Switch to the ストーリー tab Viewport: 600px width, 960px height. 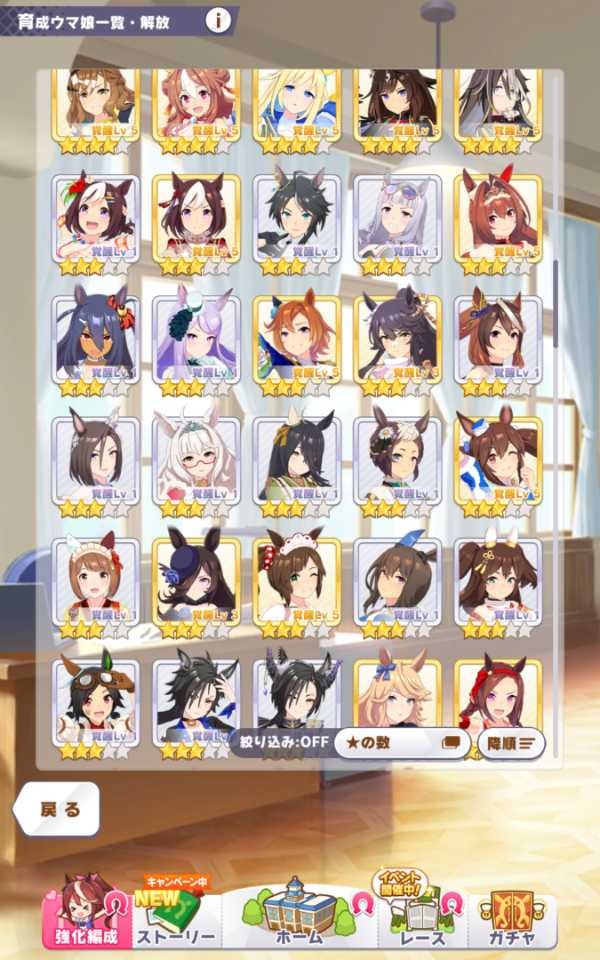(176, 915)
